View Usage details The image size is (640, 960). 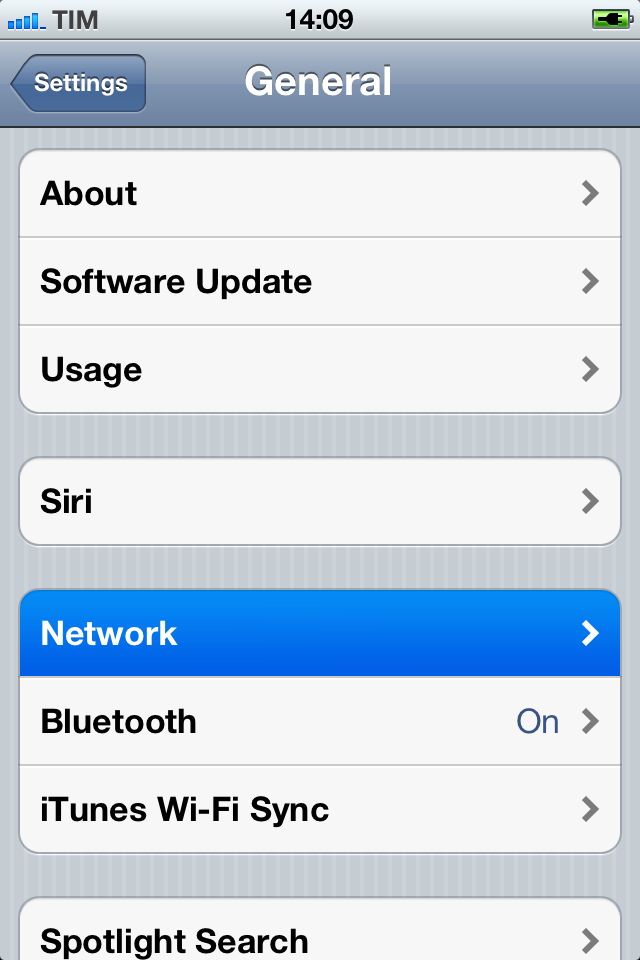pyautogui.click(x=320, y=370)
